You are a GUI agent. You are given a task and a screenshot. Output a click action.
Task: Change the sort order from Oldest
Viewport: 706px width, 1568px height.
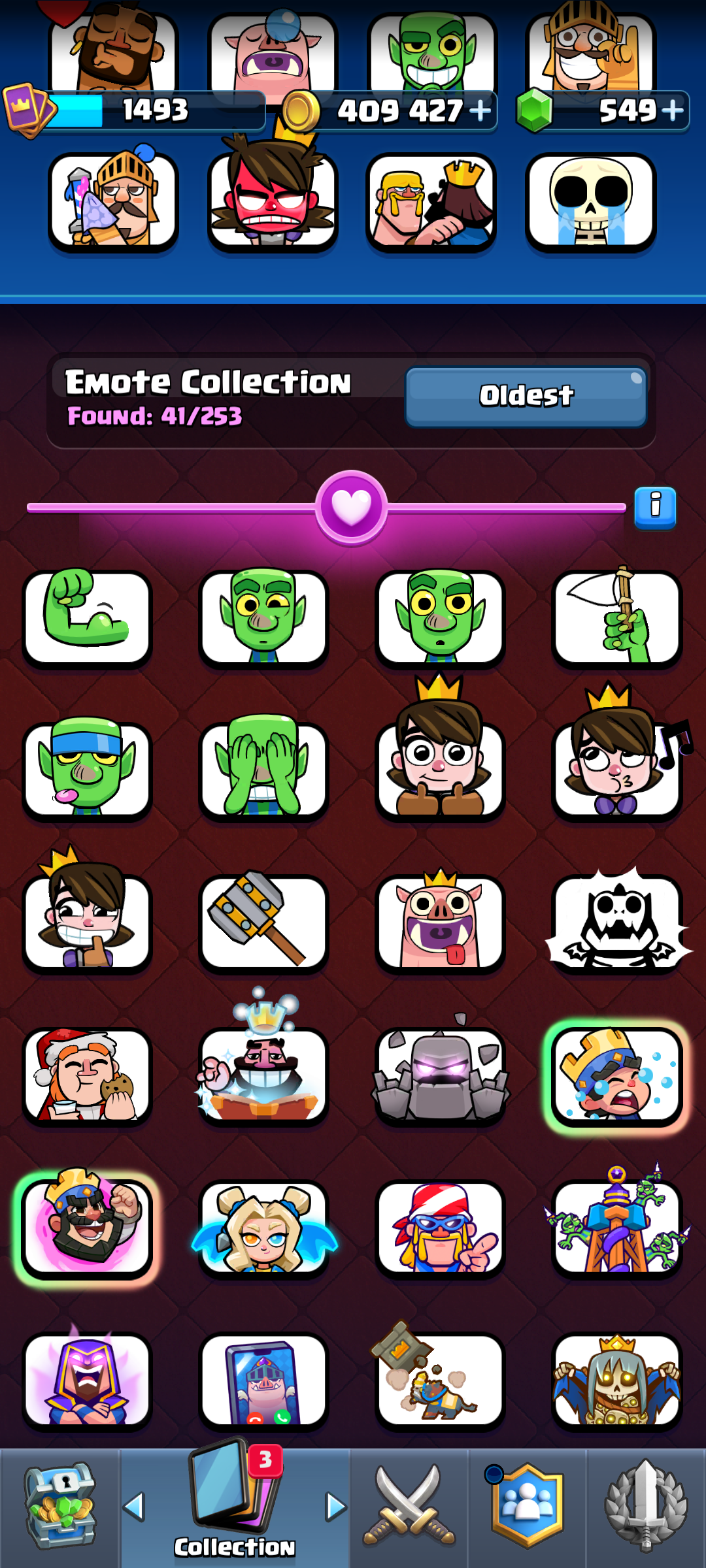[526, 396]
